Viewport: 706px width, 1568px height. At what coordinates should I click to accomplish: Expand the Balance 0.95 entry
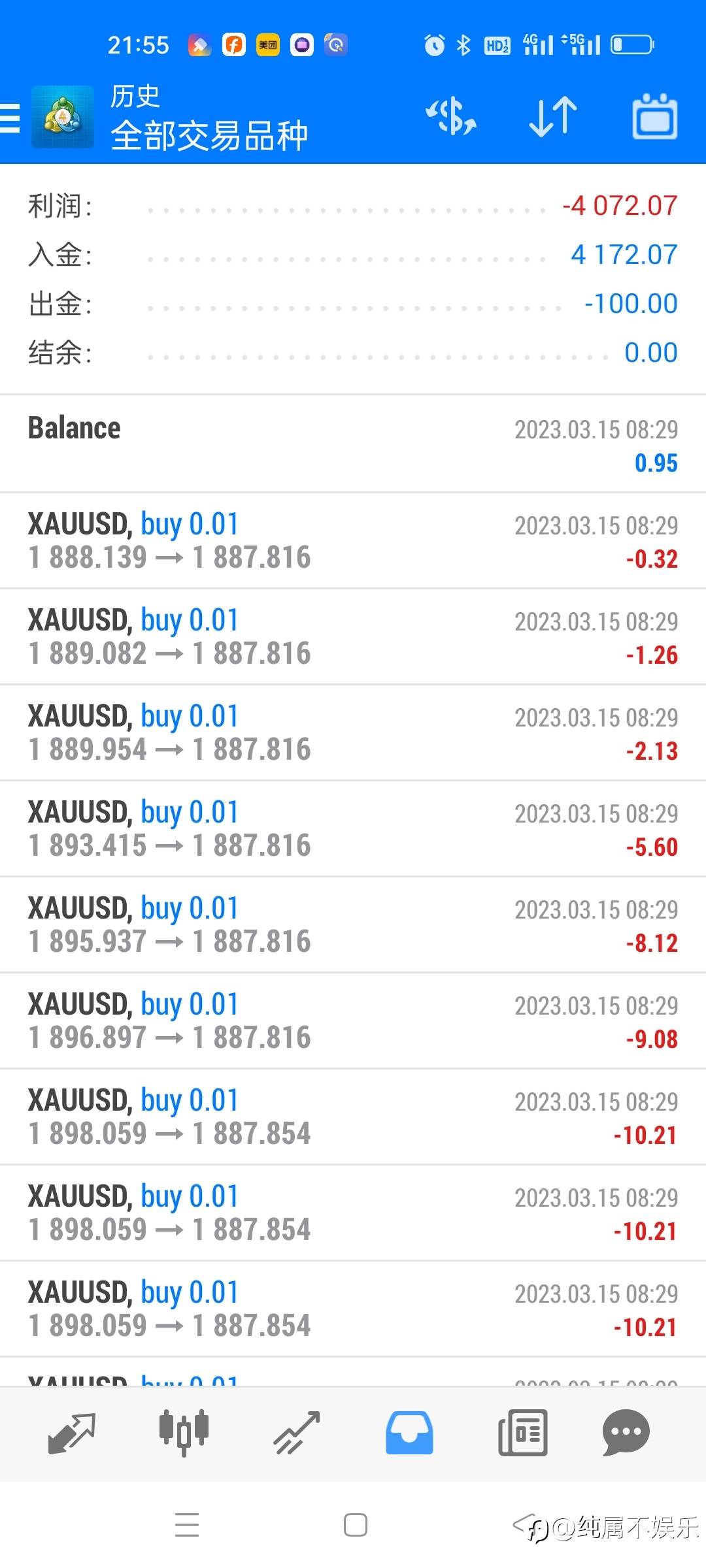click(353, 444)
